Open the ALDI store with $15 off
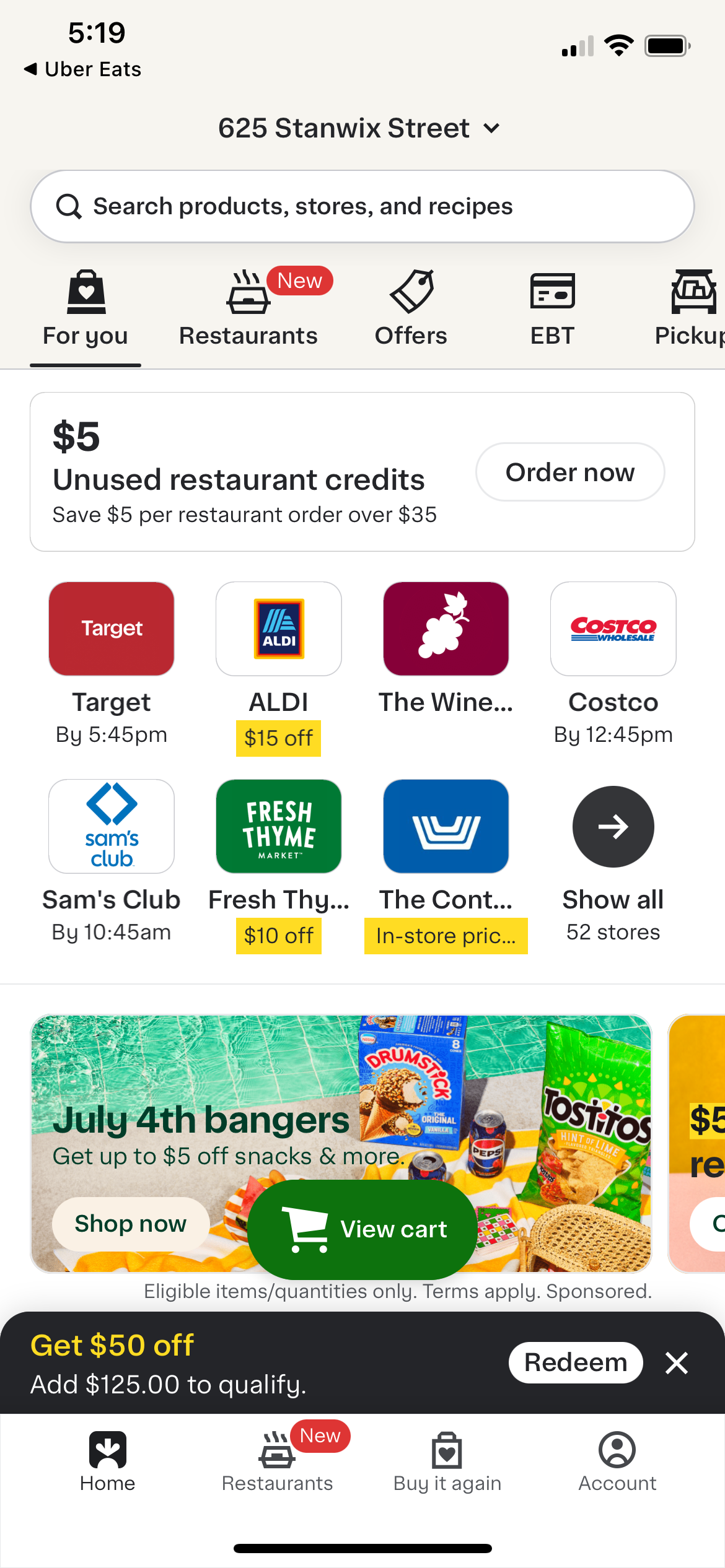The width and height of the screenshot is (725, 1568). tap(278, 628)
